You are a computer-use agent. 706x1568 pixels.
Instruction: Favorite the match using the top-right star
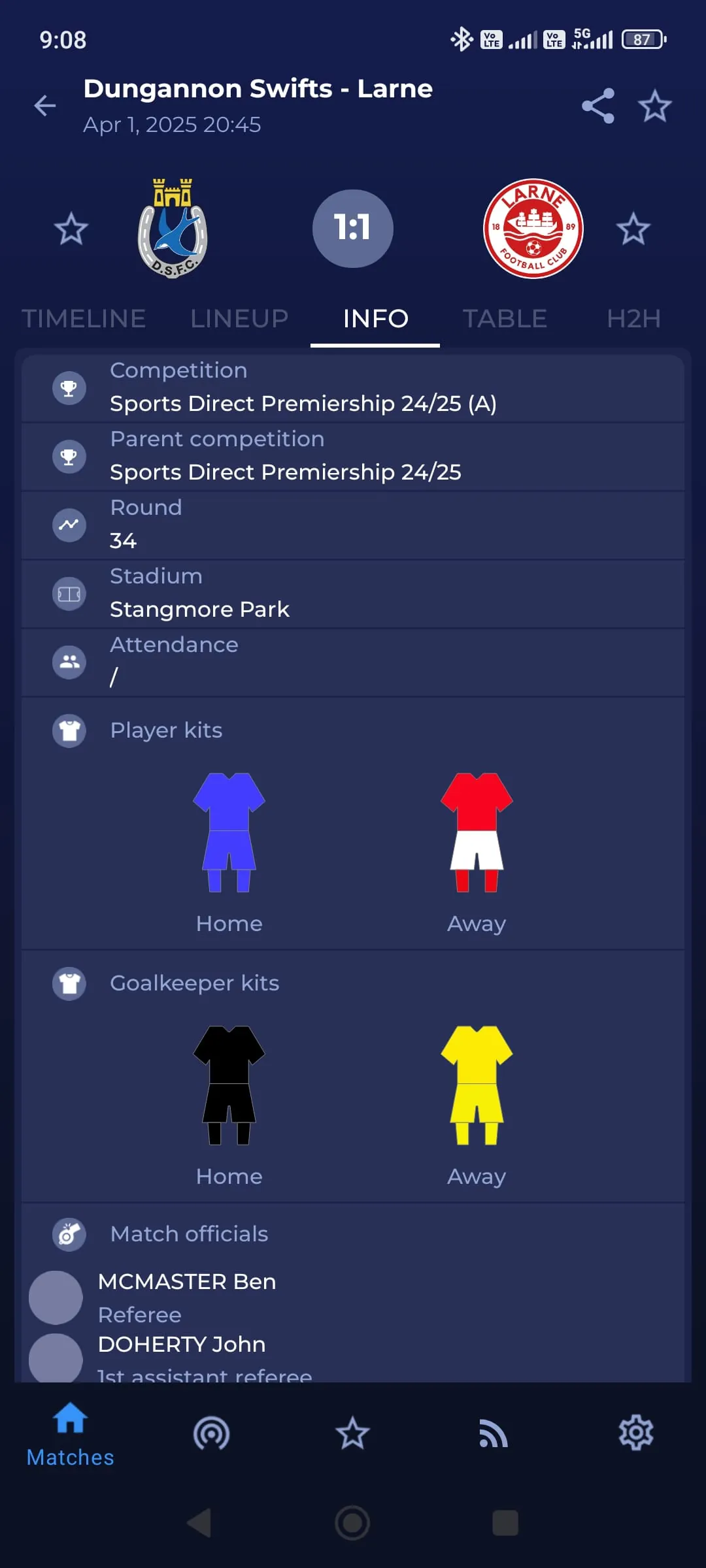click(x=655, y=106)
